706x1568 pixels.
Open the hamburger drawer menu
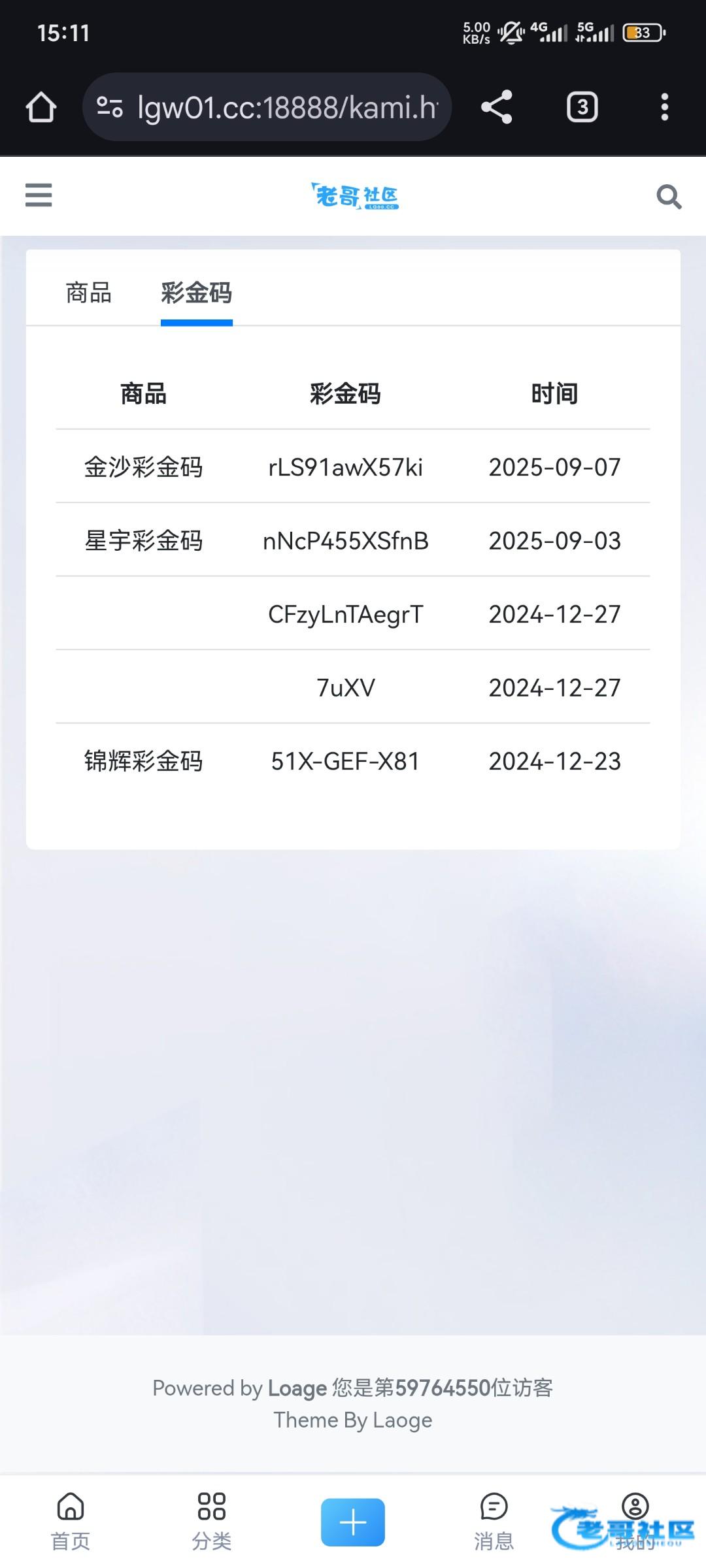click(x=39, y=195)
